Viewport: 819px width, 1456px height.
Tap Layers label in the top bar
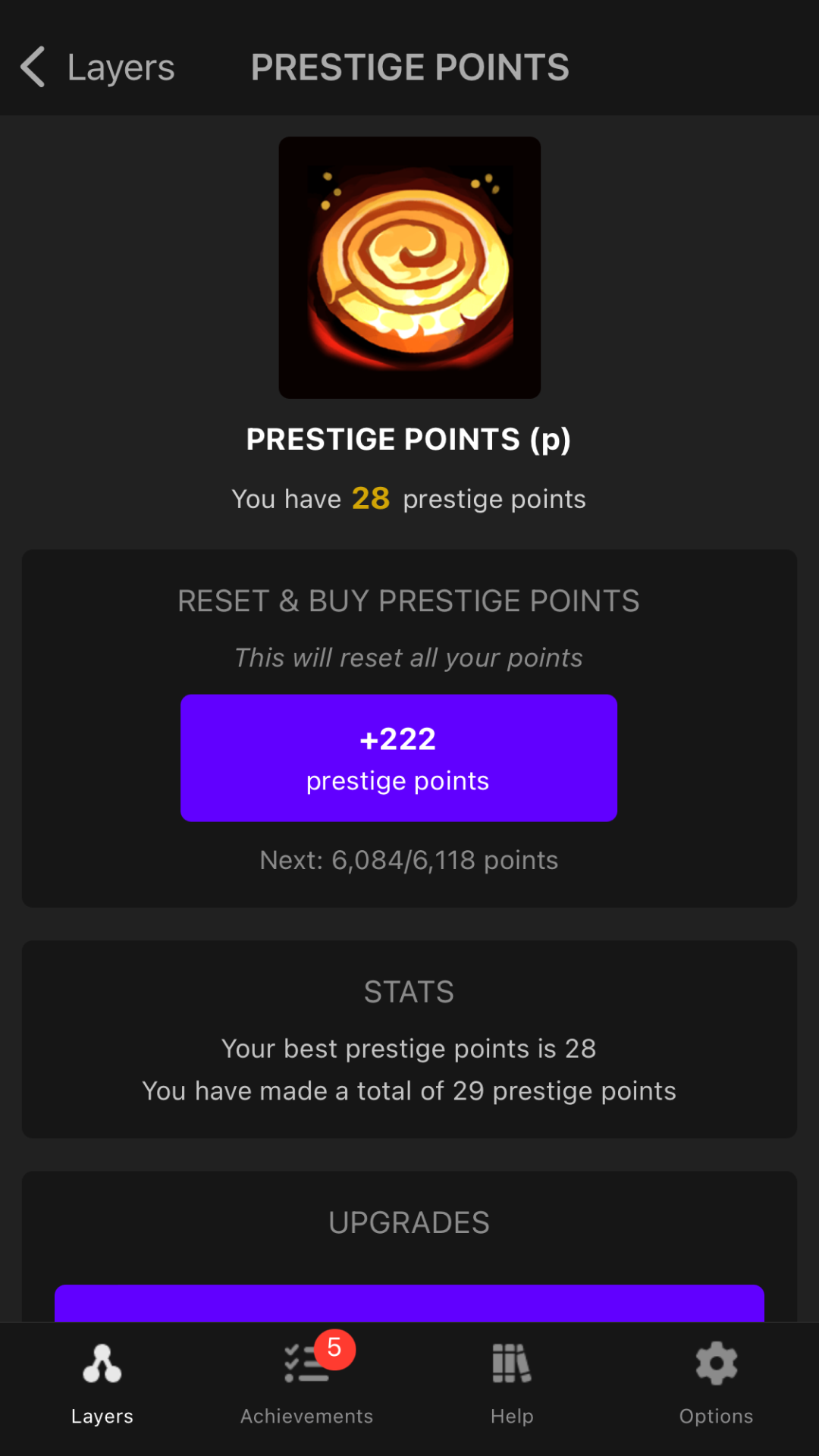(121, 67)
